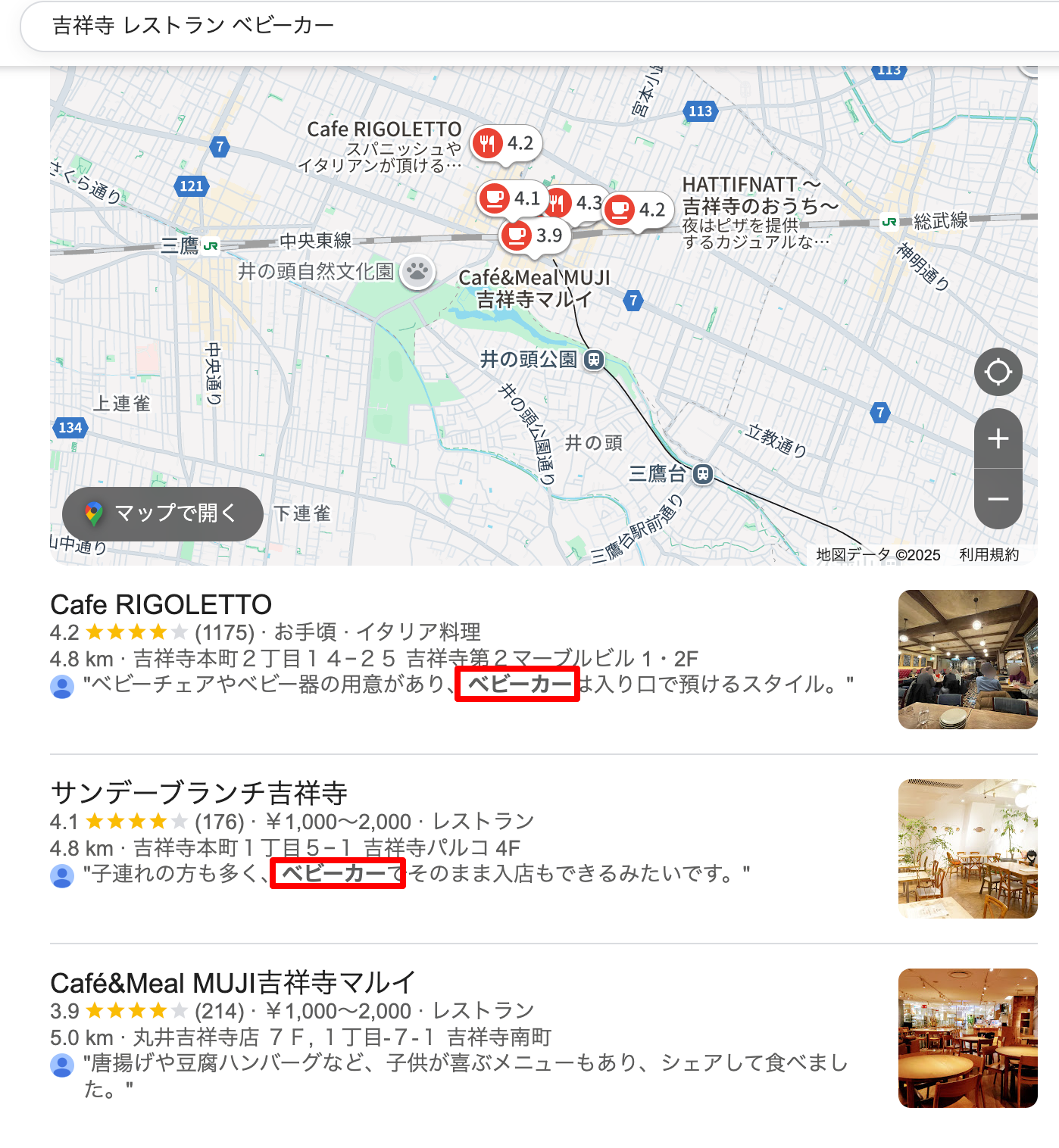This screenshot has width=1059, height=1148.
Task: Open the map with マップで開く
Action: pyautogui.click(x=162, y=513)
